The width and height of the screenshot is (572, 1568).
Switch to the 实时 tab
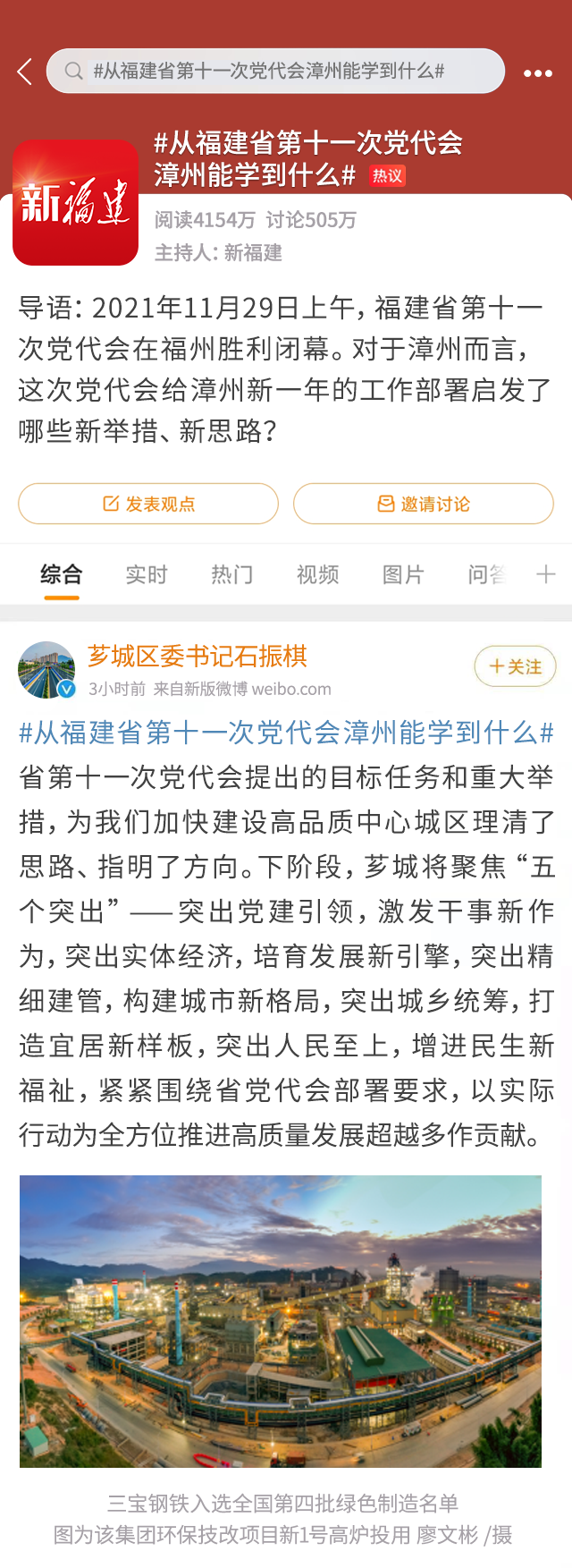tap(147, 574)
